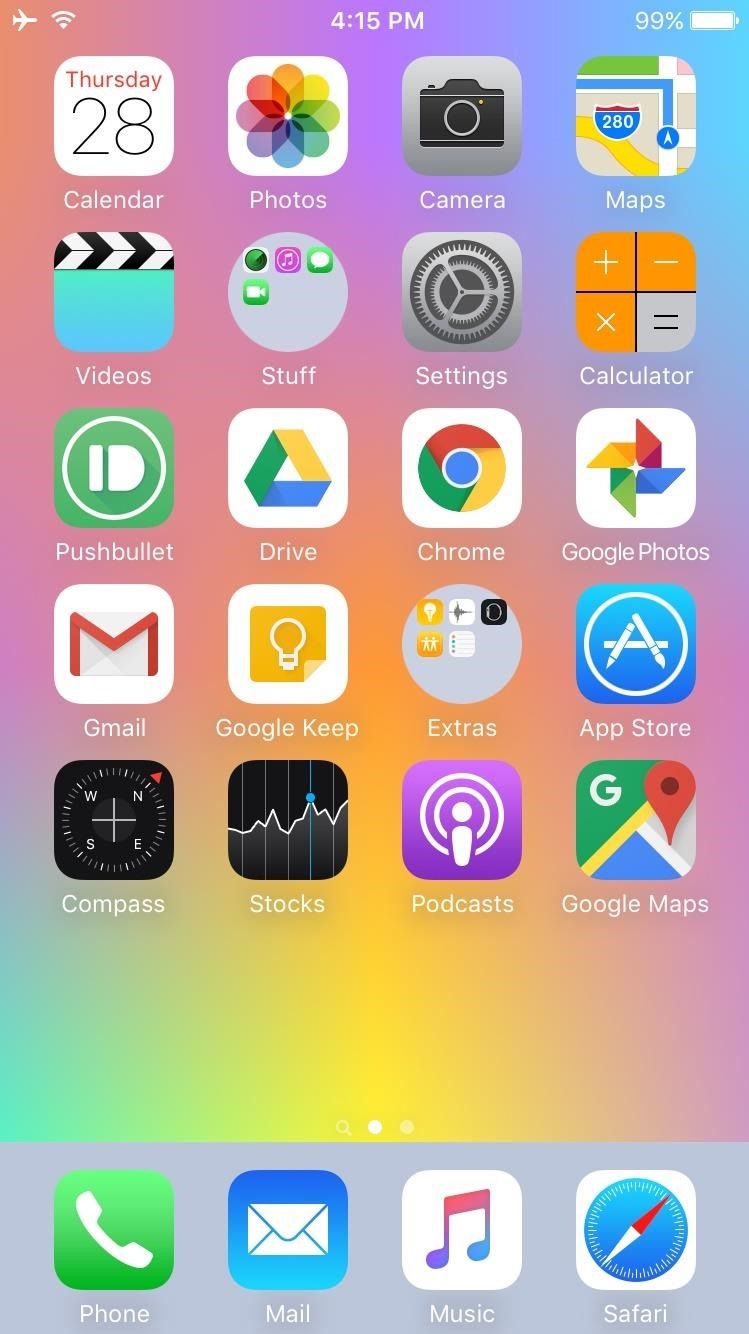The width and height of the screenshot is (749, 1334).
Task: Open the Pushbullet app
Action: (x=113, y=468)
